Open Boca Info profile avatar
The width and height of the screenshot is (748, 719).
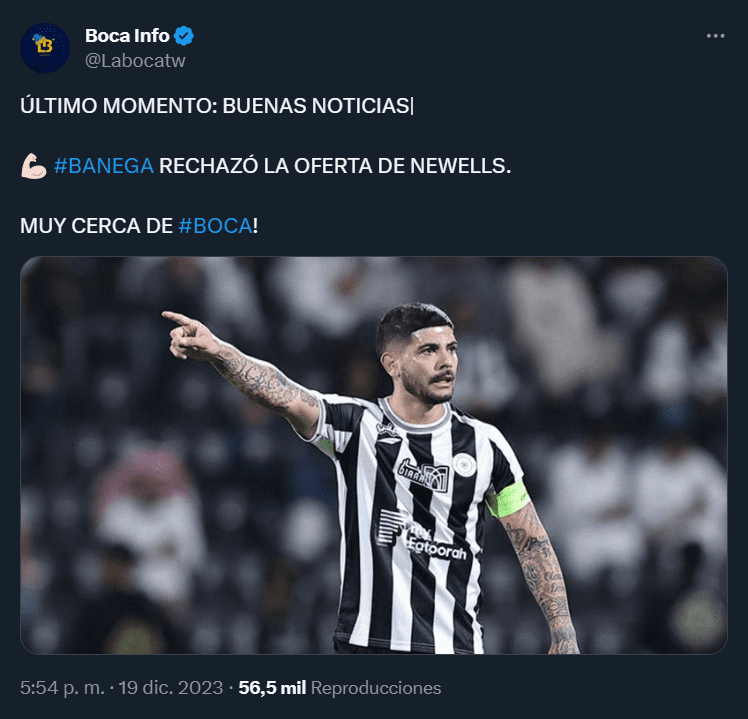click(x=45, y=47)
